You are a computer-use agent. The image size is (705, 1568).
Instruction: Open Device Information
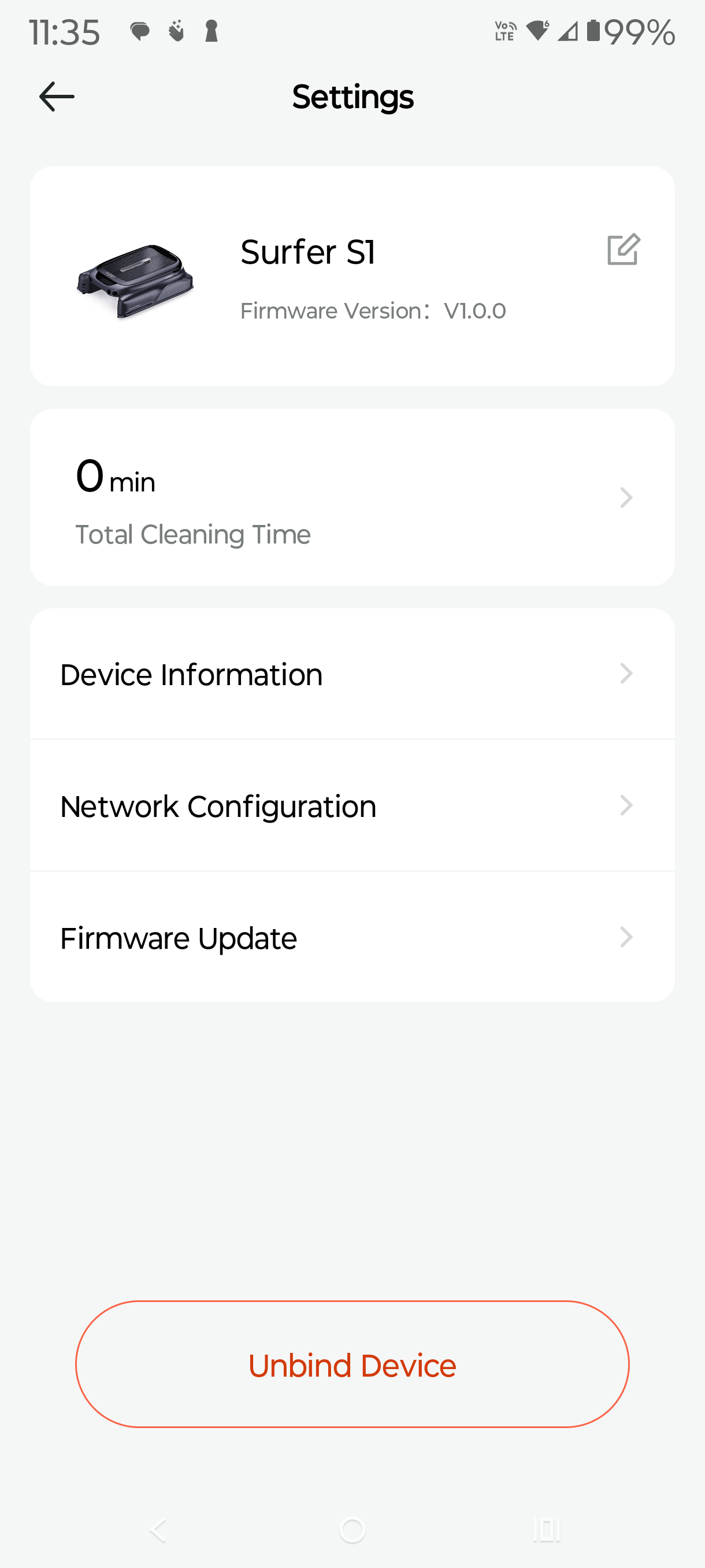(351, 674)
